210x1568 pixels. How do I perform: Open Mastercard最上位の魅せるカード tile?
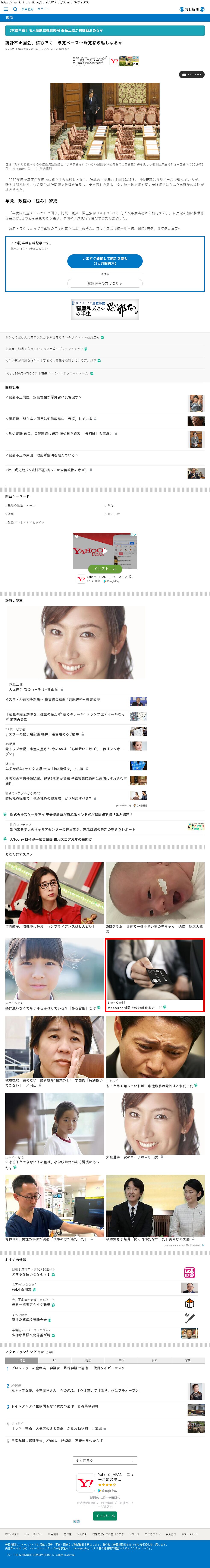click(x=155, y=975)
